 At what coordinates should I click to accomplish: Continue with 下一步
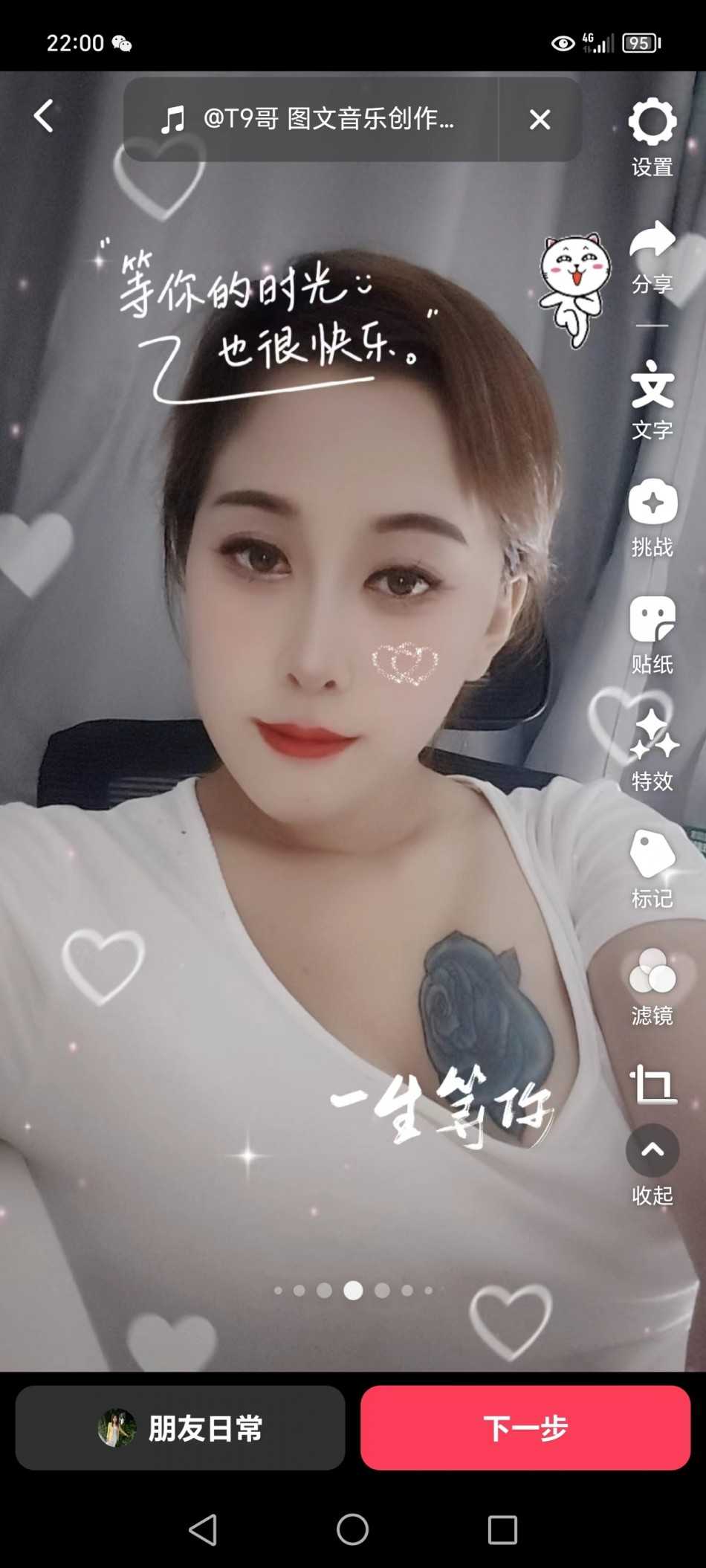[525, 1427]
